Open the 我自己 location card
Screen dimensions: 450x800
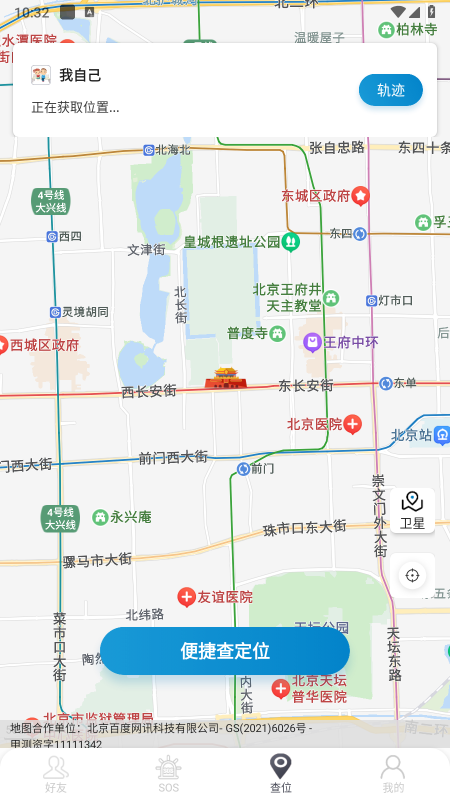pos(225,90)
